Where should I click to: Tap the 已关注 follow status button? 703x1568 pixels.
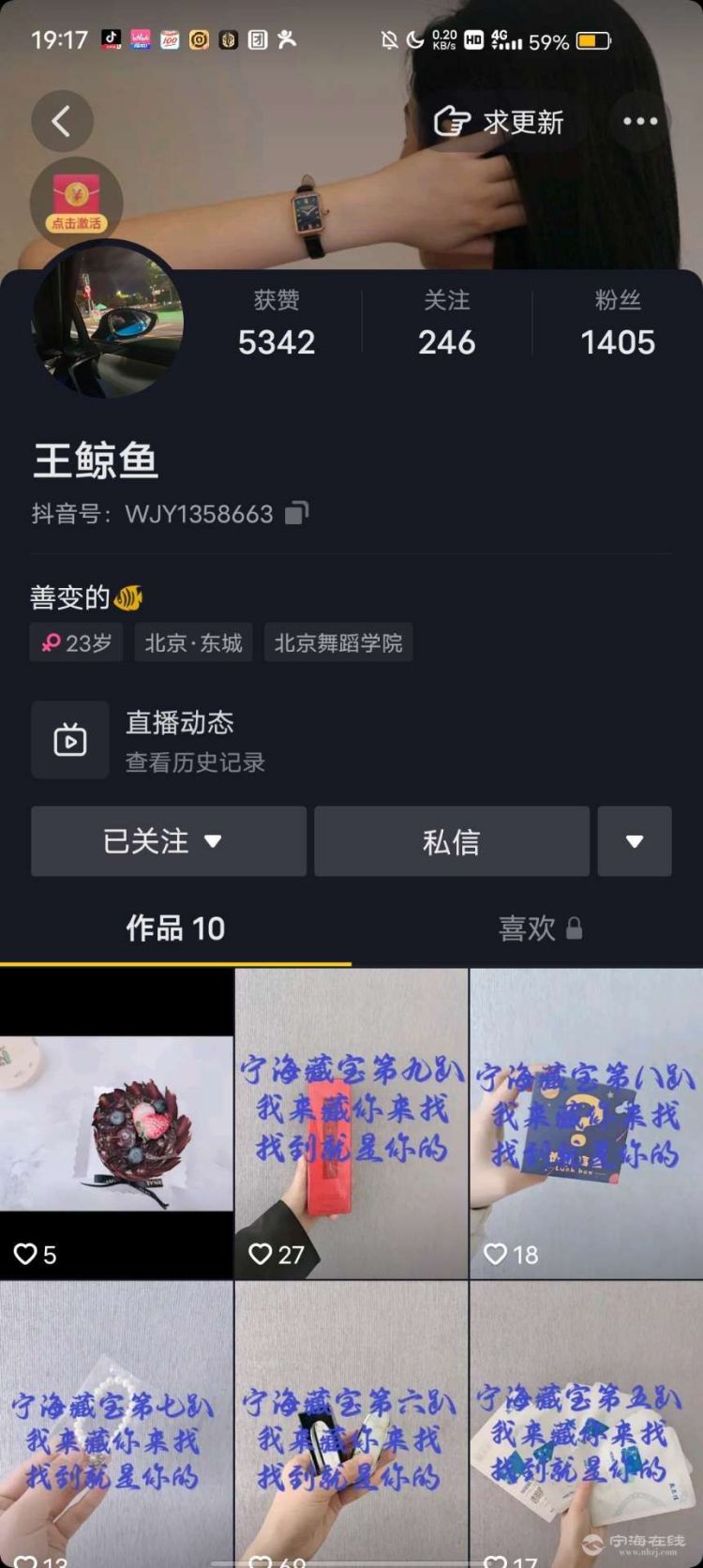coord(169,841)
